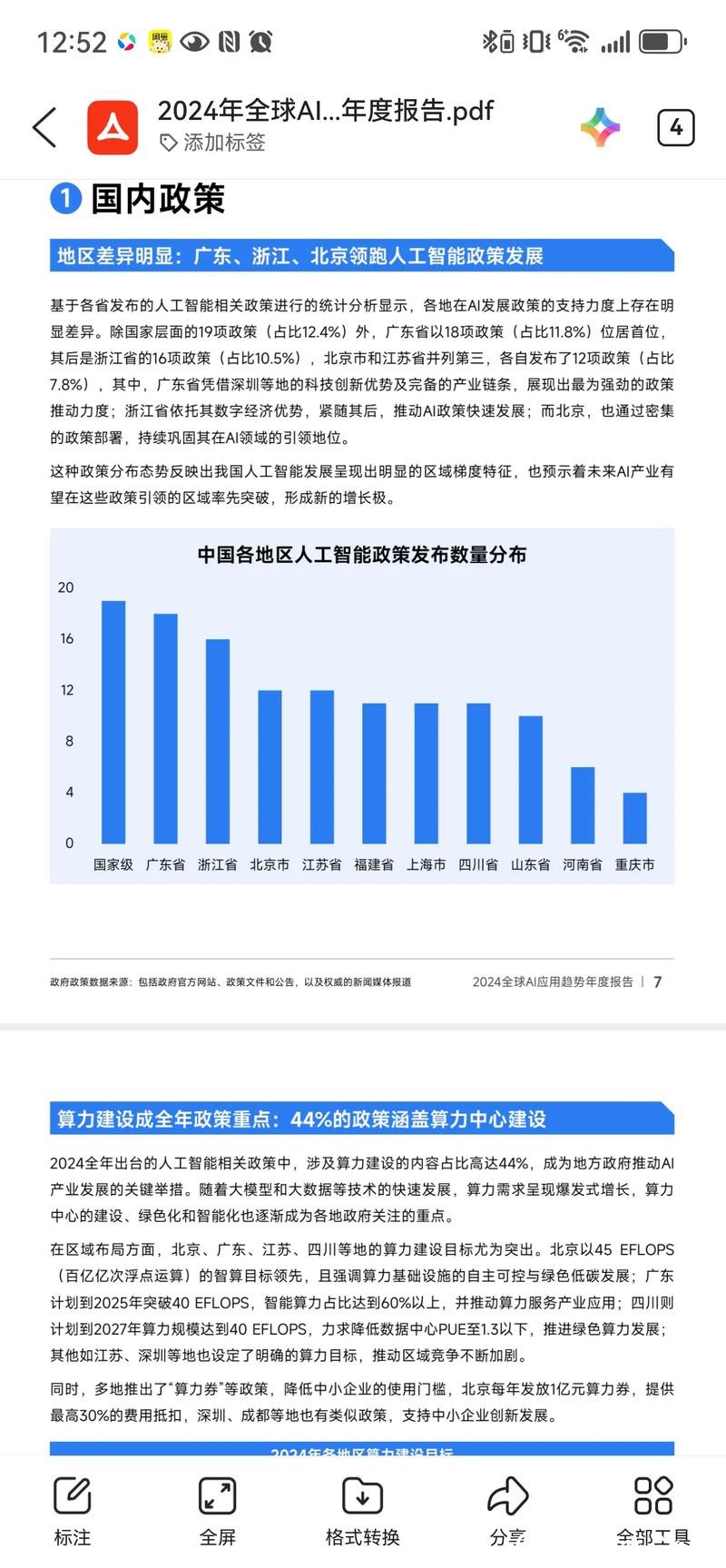Tap the back arrow to exit the PDF
This screenshot has height=1568, width=726.
pyautogui.click(x=44, y=127)
